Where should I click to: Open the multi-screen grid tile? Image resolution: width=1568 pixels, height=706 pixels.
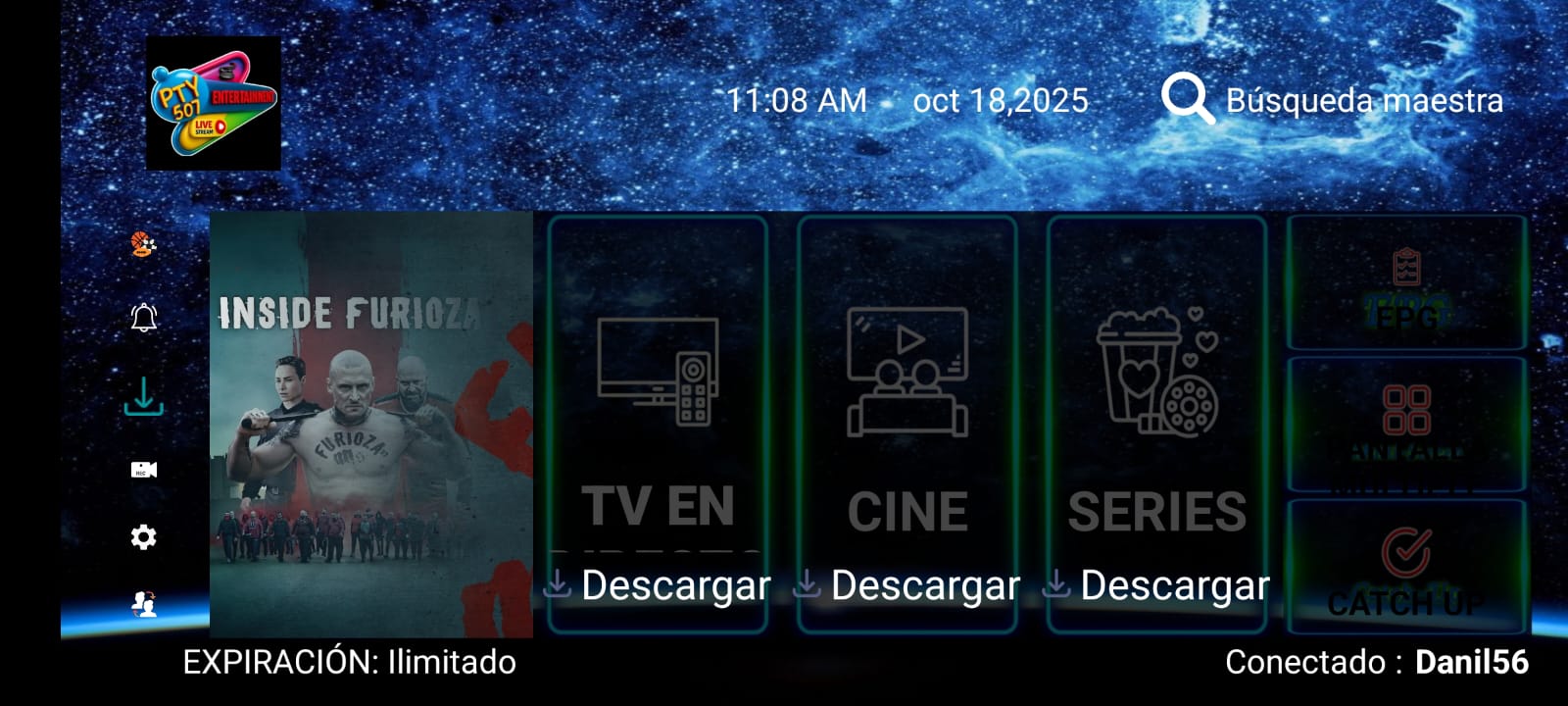click(x=1406, y=424)
